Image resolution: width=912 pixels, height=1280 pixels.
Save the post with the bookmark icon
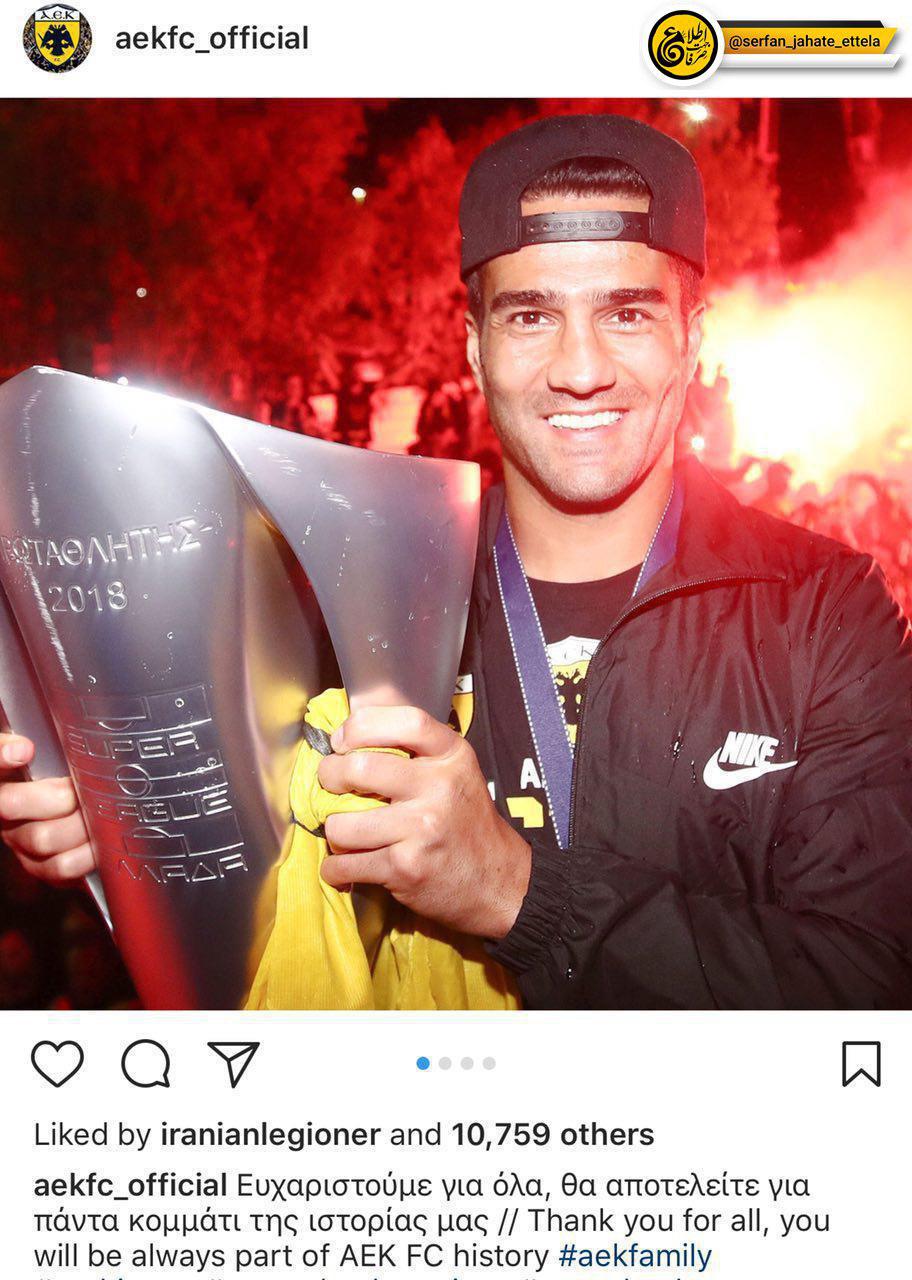(x=860, y=1064)
